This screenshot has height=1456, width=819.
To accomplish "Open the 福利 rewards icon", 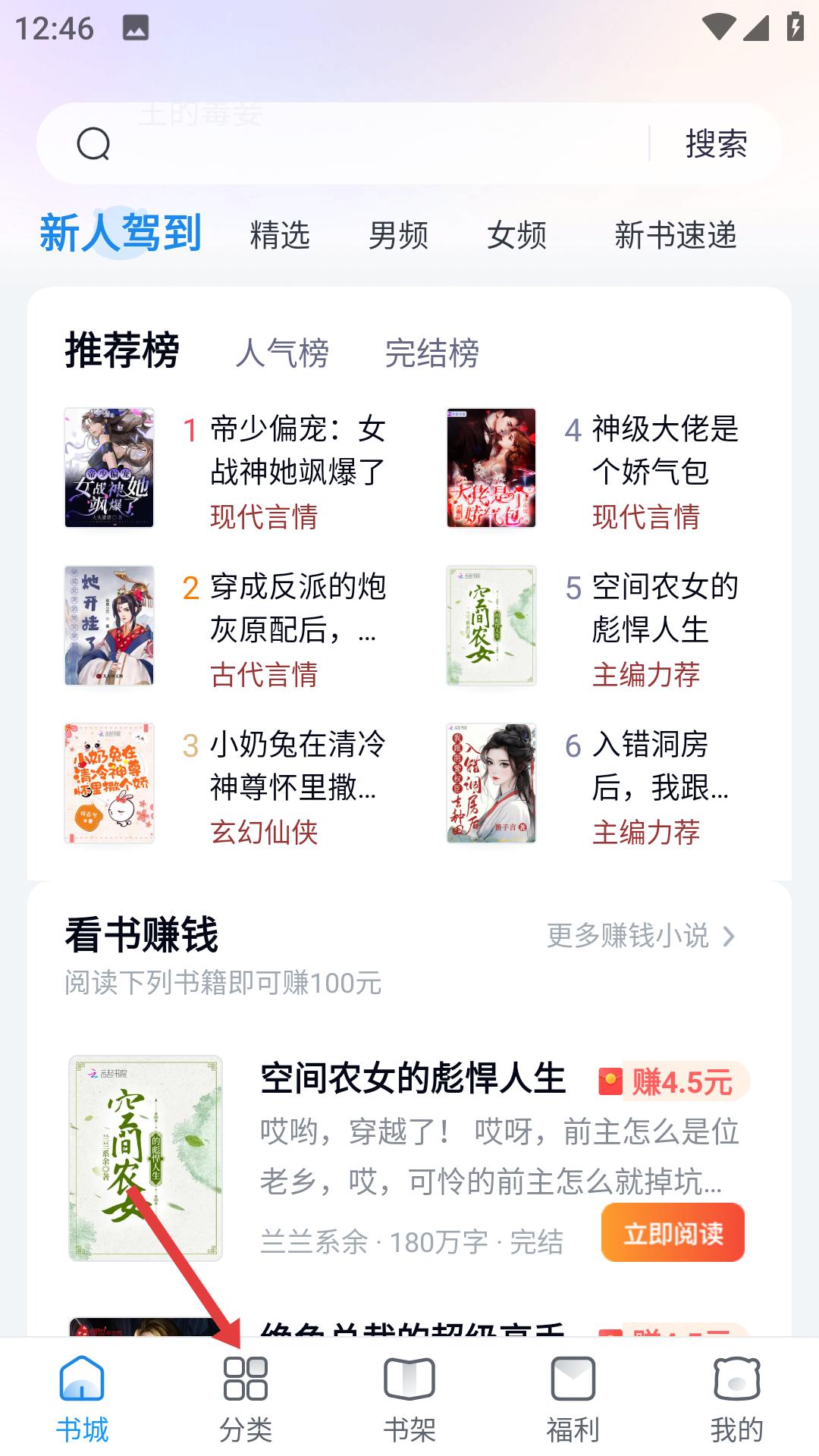I will coord(573,1385).
